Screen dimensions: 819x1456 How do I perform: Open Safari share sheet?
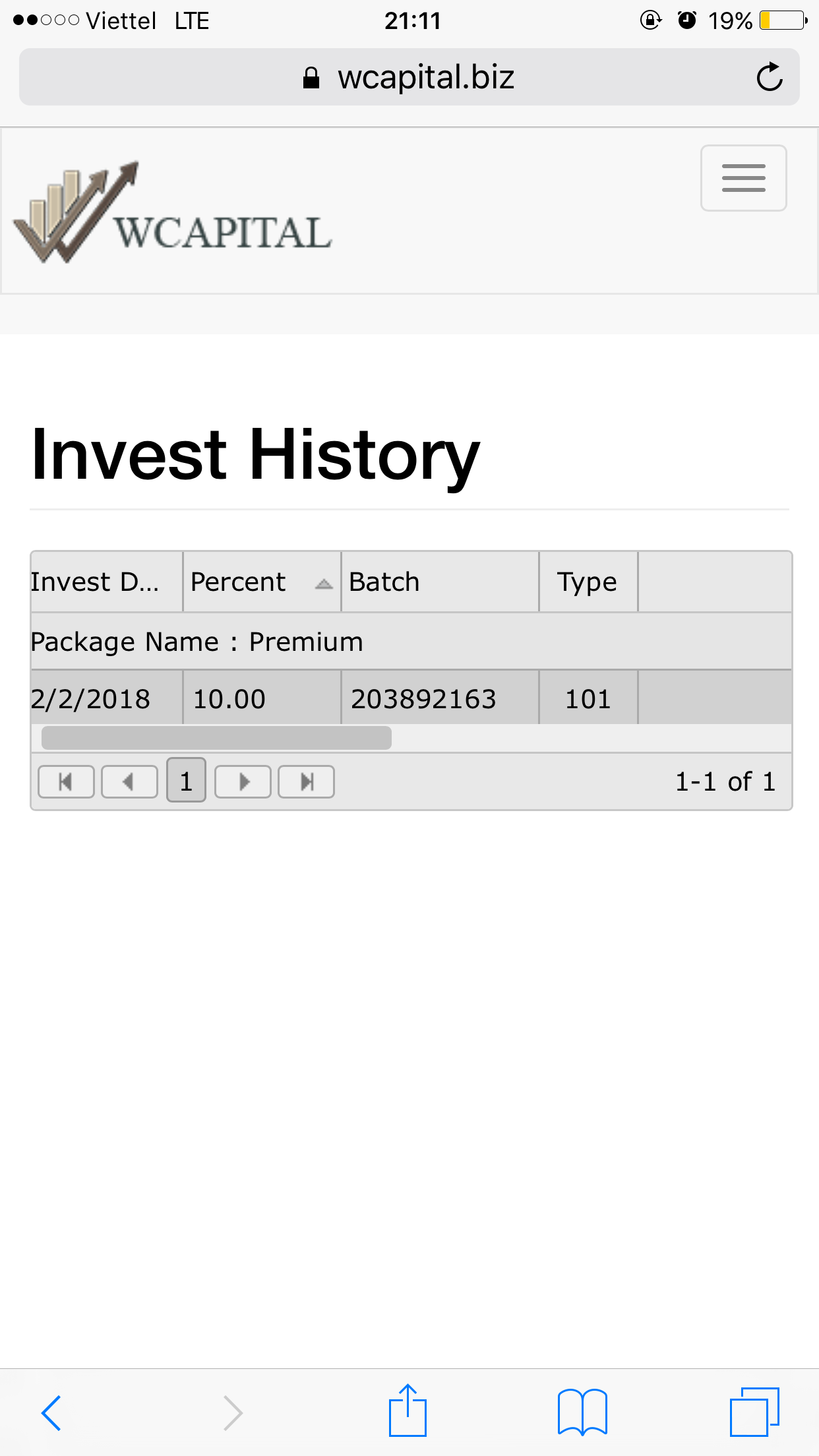coord(408,1411)
